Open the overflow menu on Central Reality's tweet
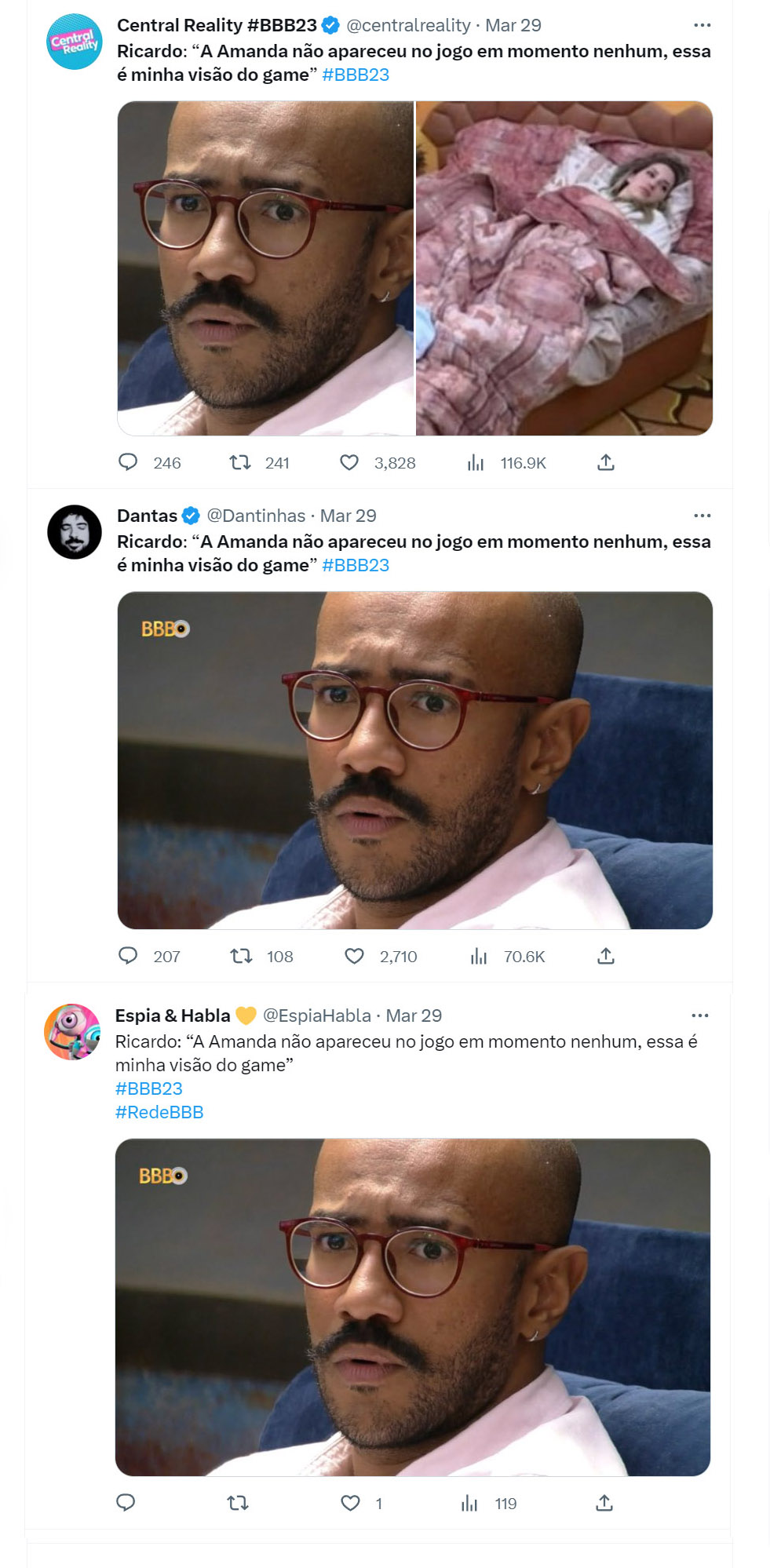The image size is (770, 1568). pos(702,25)
